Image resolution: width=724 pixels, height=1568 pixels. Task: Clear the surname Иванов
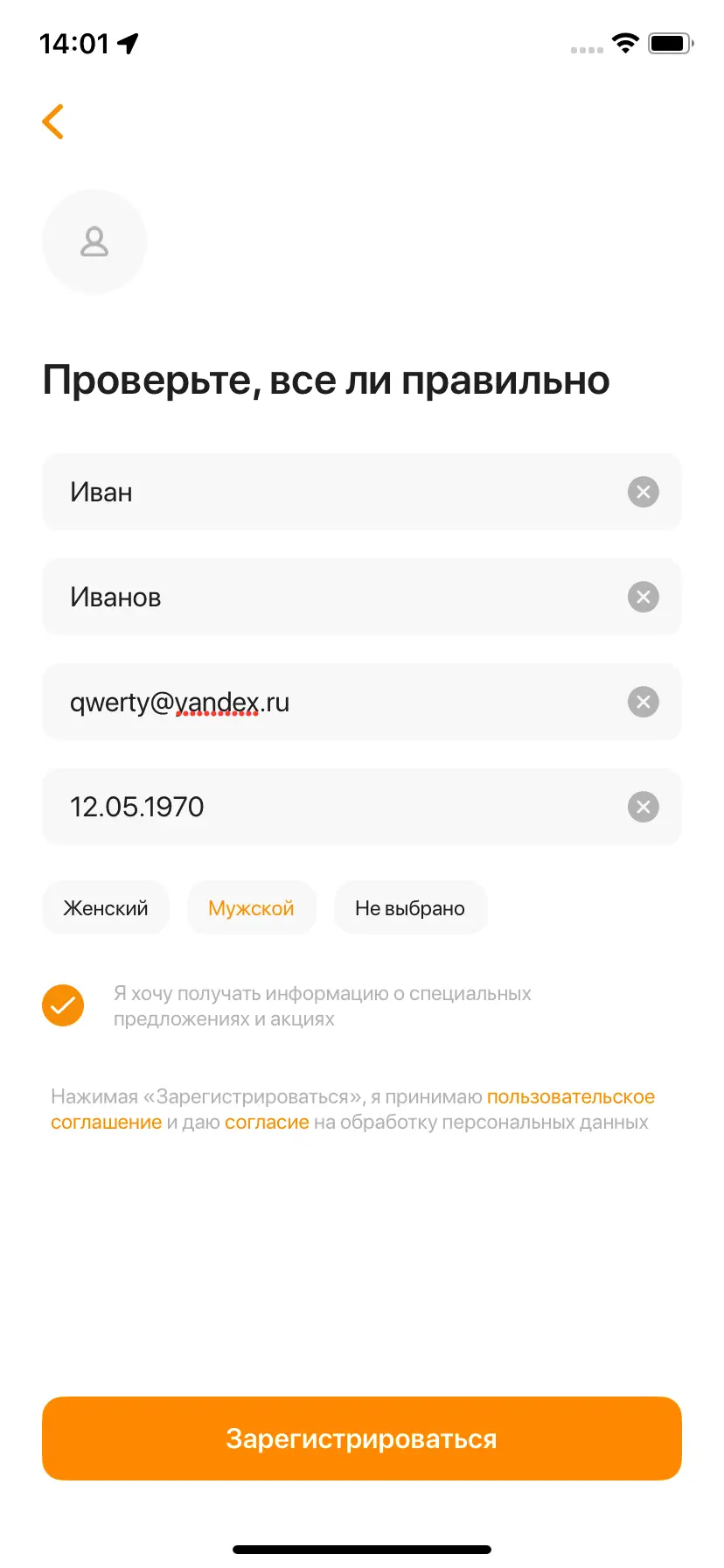tap(643, 597)
